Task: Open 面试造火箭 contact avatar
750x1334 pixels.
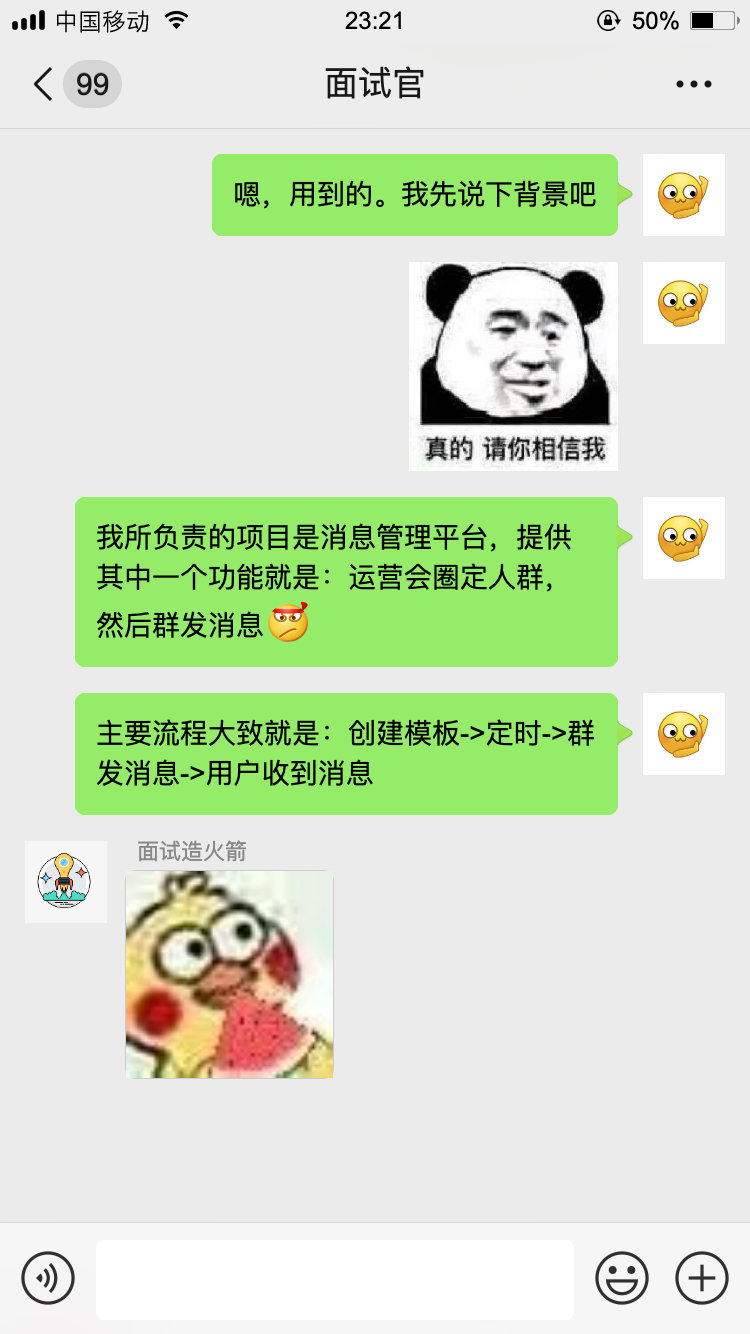Action: pyautogui.click(x=65, y=881)
